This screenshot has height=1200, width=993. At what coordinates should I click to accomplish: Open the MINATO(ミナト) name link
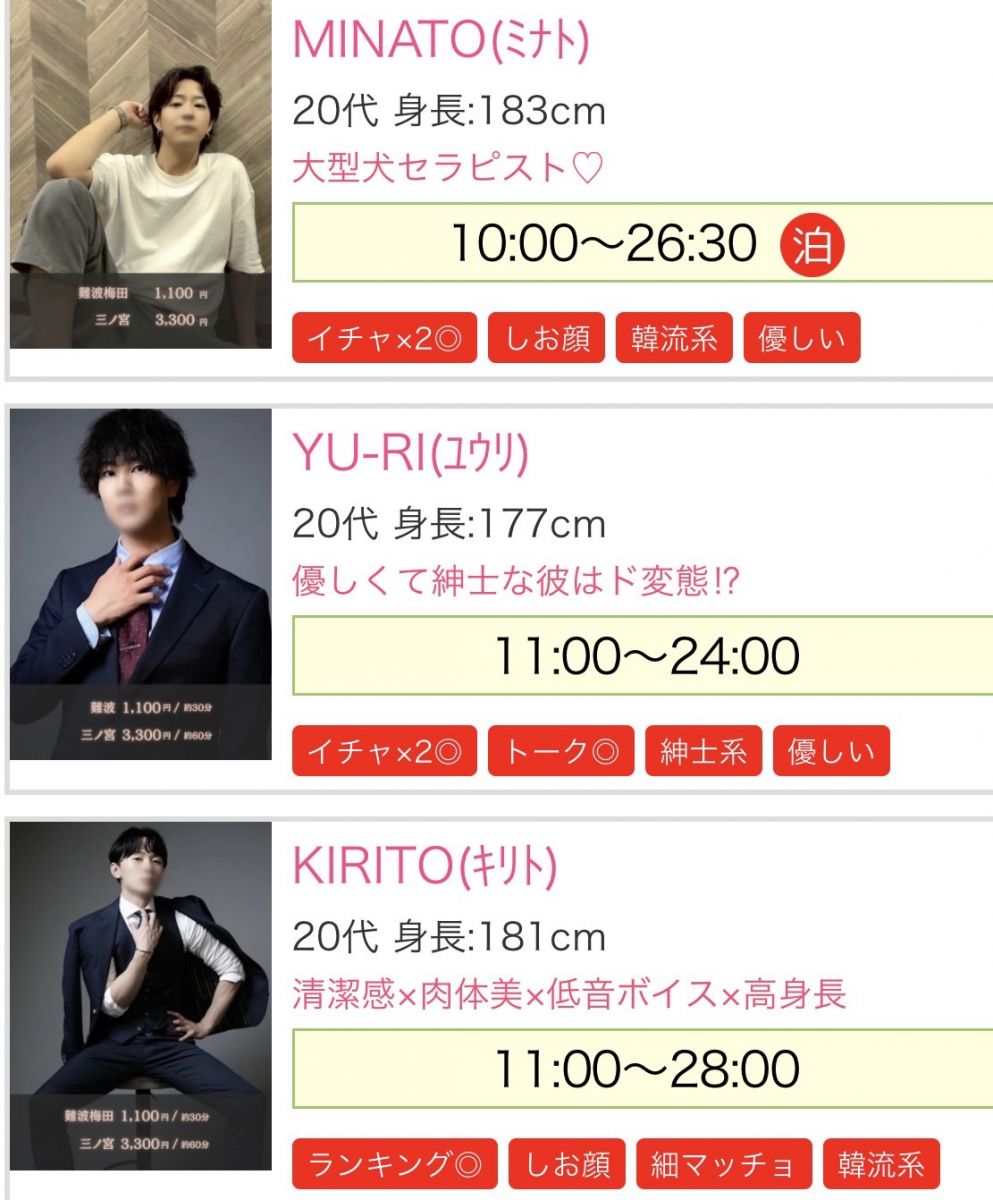click(441, 40)
